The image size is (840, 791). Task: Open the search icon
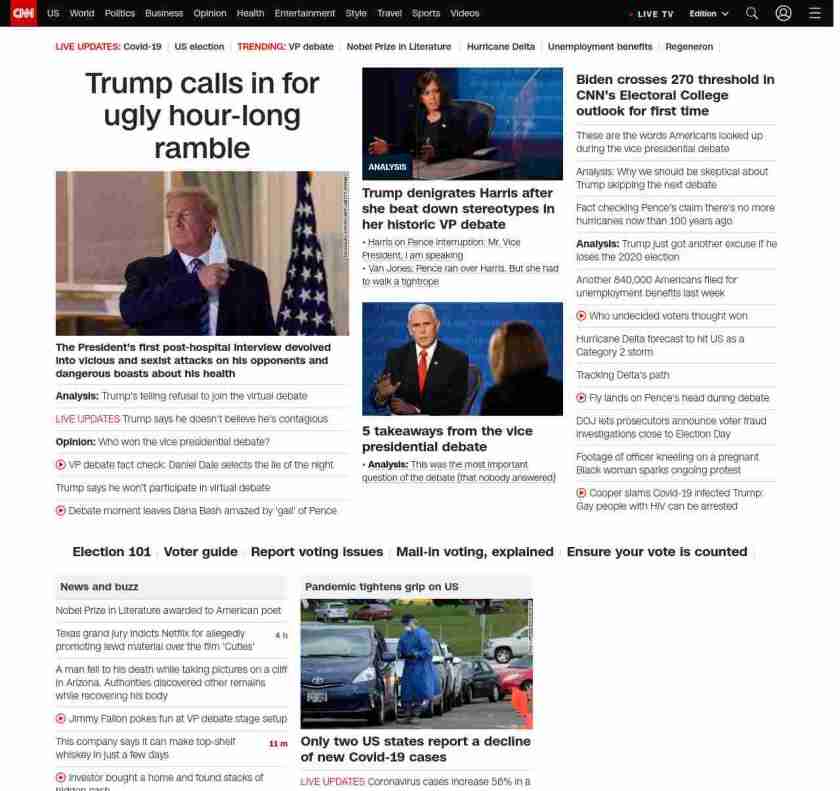click(752, 13)
